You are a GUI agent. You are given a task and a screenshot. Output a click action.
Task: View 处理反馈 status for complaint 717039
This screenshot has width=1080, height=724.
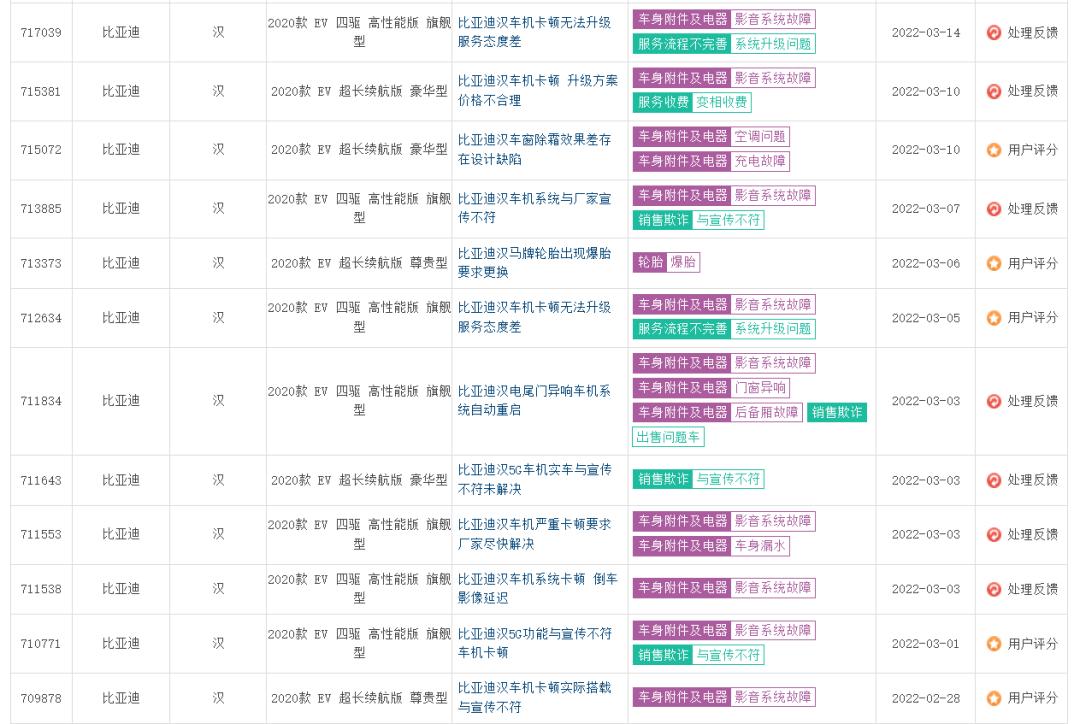click(x=1023, y=32)
